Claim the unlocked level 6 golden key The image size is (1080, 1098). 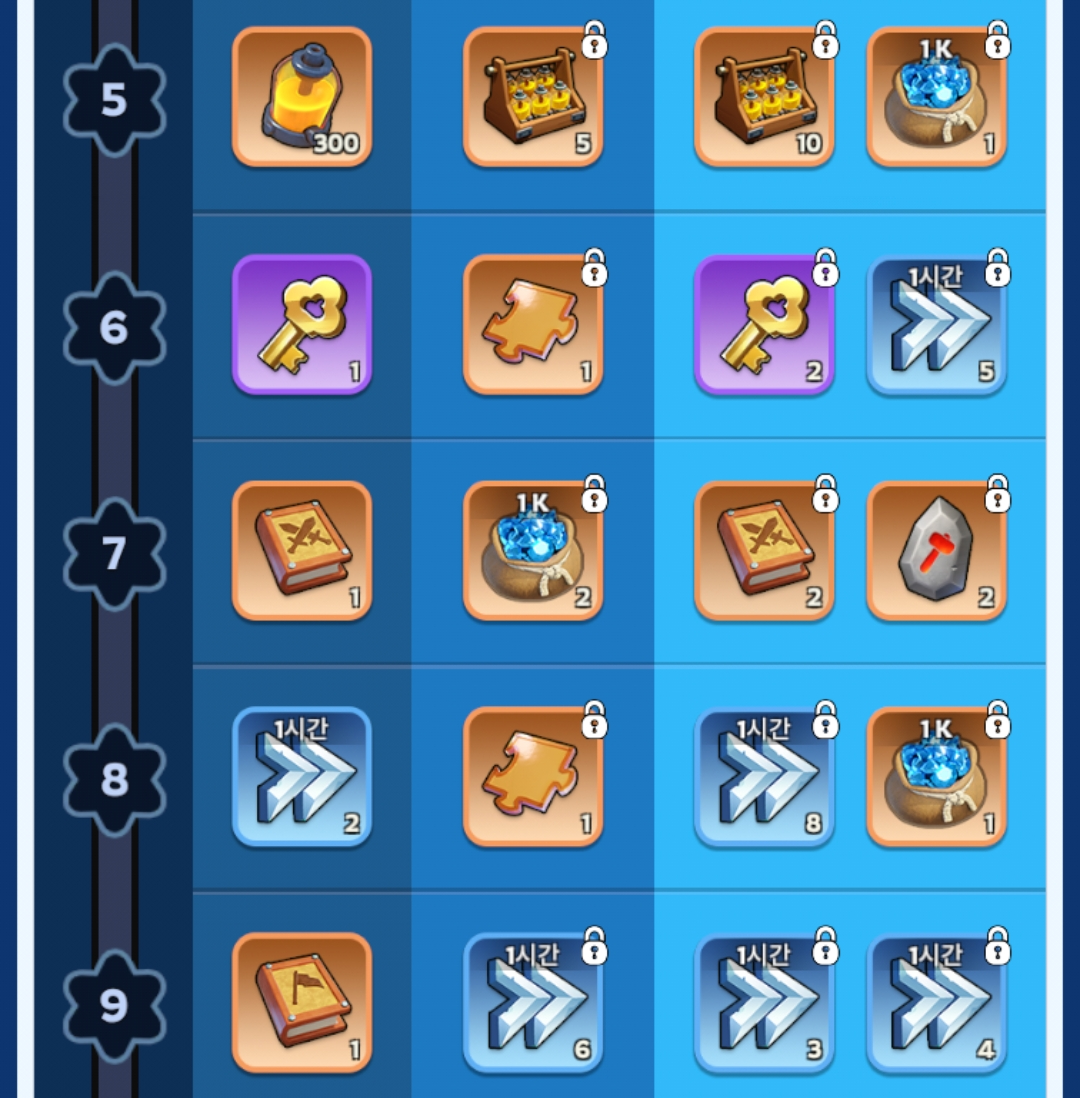coord(302,324)
